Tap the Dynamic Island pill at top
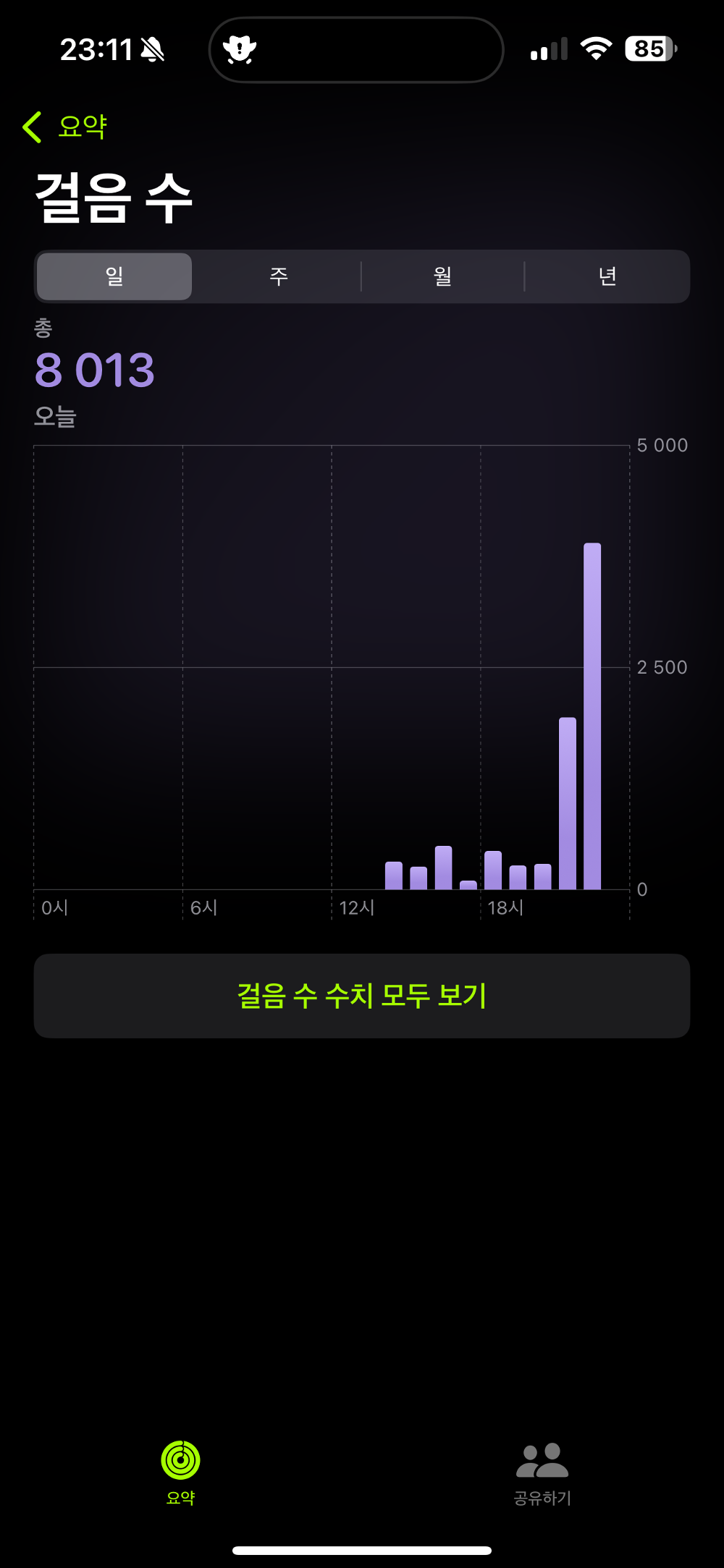 coord(355,49)
